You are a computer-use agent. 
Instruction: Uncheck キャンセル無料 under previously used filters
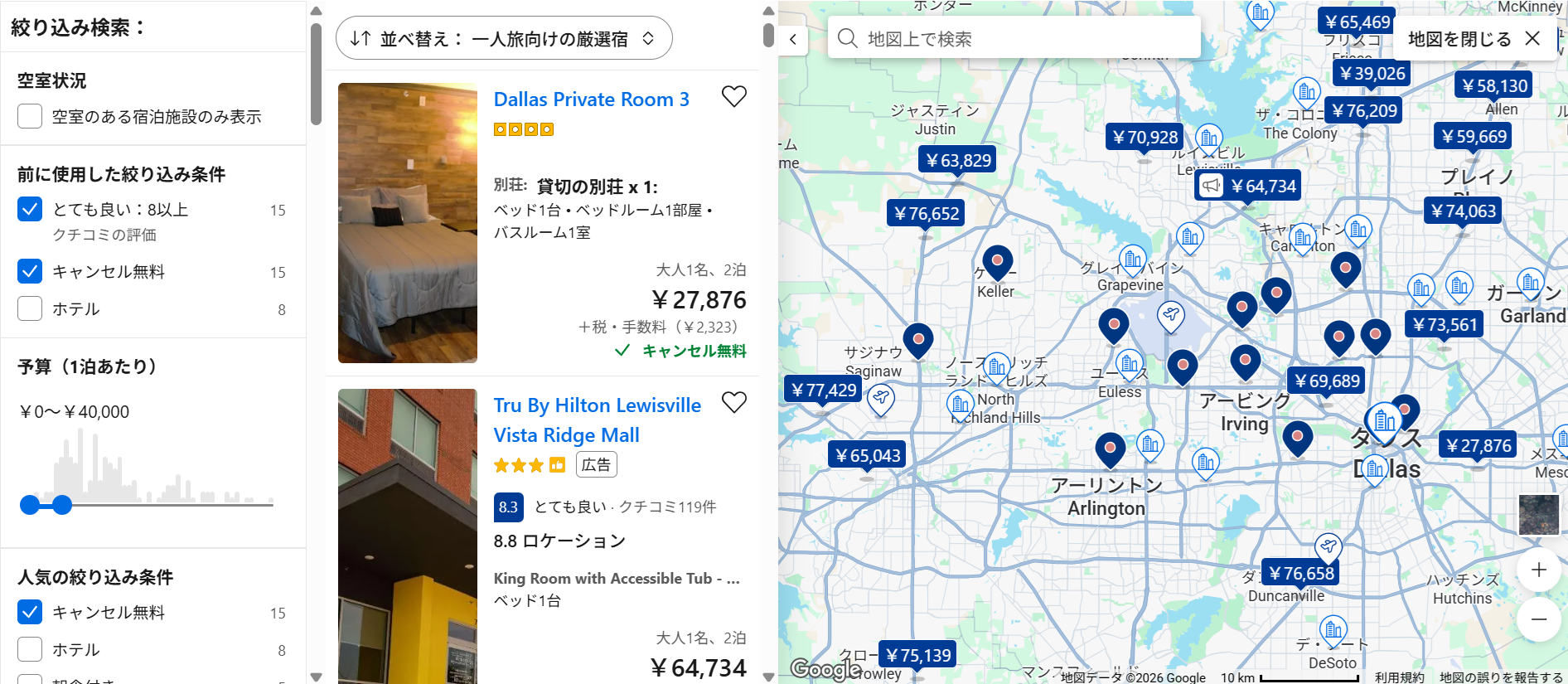[x=30, y=271]
